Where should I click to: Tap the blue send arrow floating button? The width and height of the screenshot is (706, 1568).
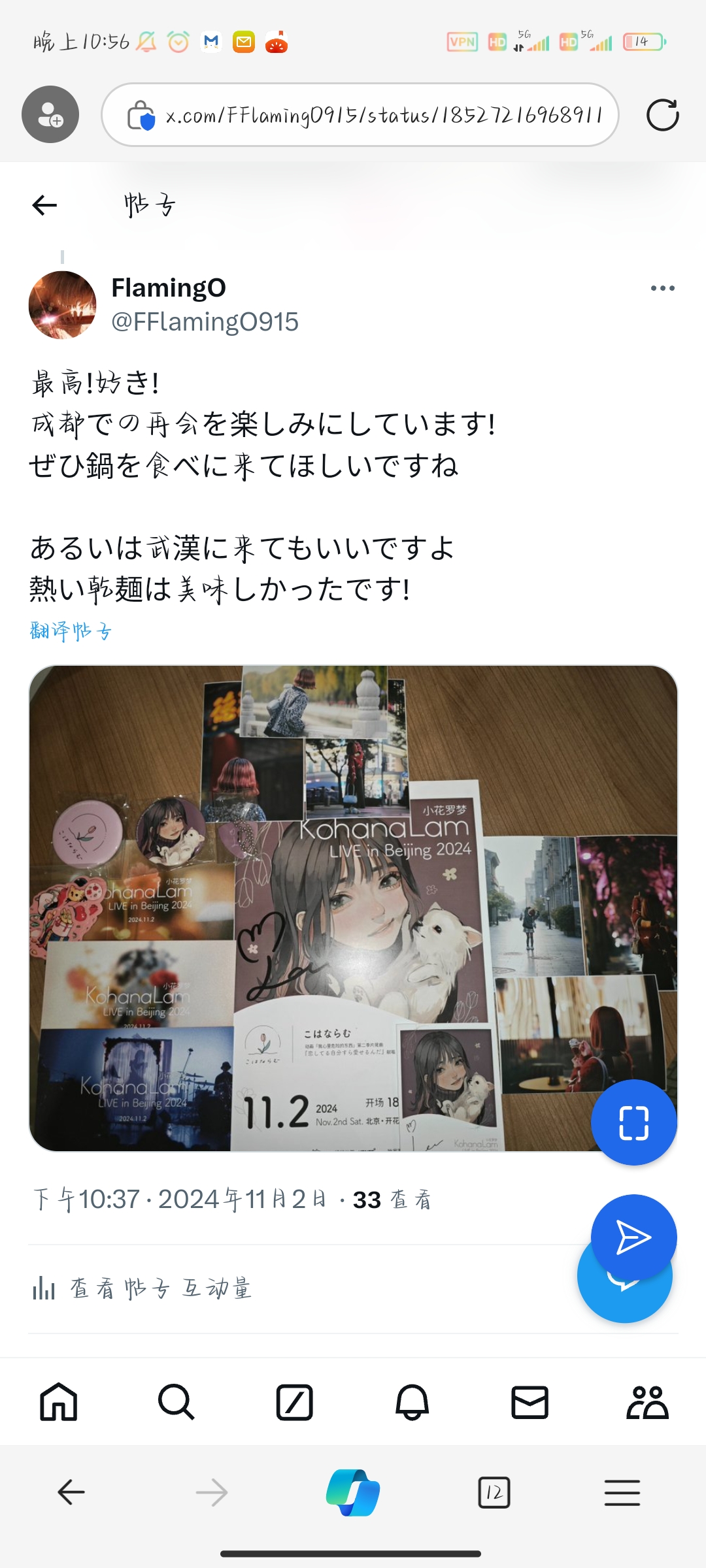(633, 1237)
